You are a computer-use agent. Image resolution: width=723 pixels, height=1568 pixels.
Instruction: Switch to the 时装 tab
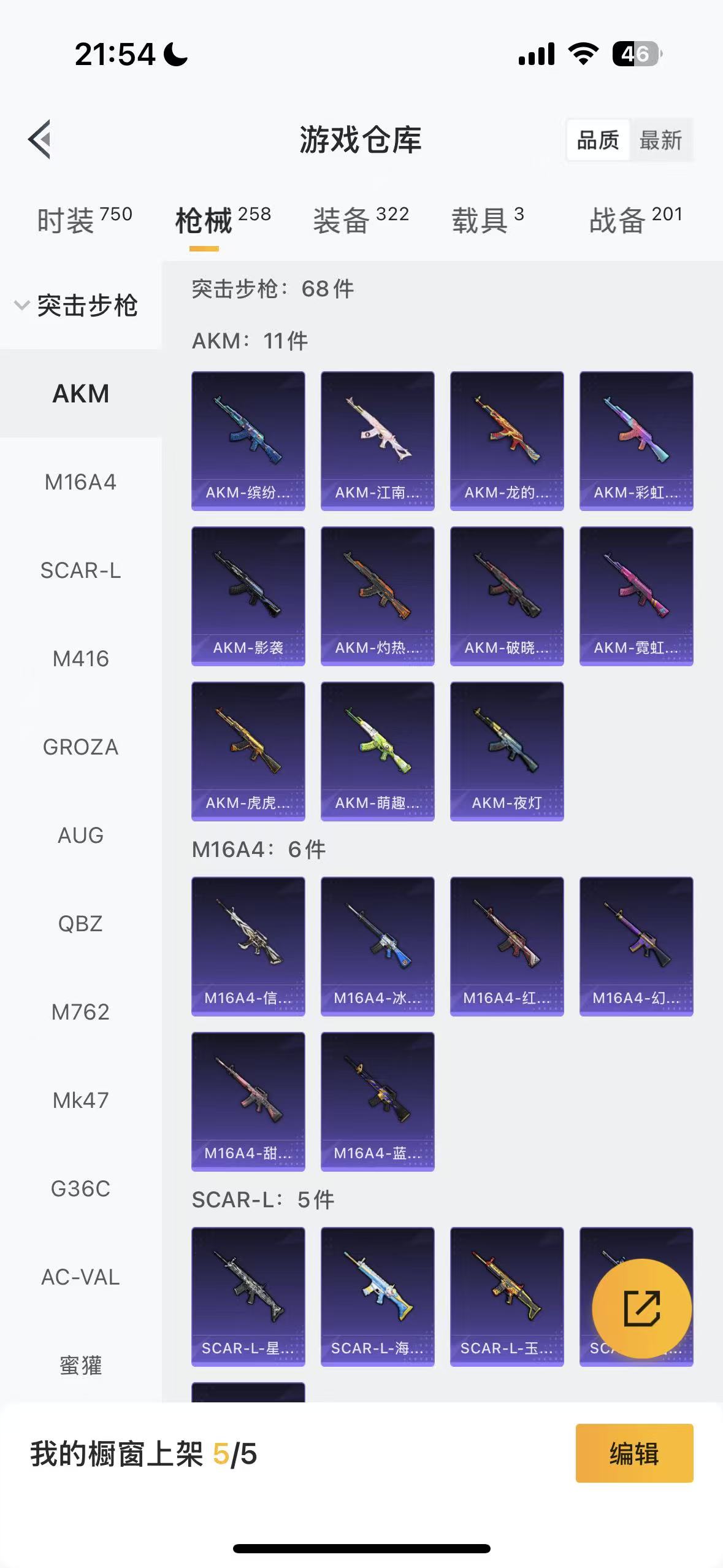(x=84, y=220)
